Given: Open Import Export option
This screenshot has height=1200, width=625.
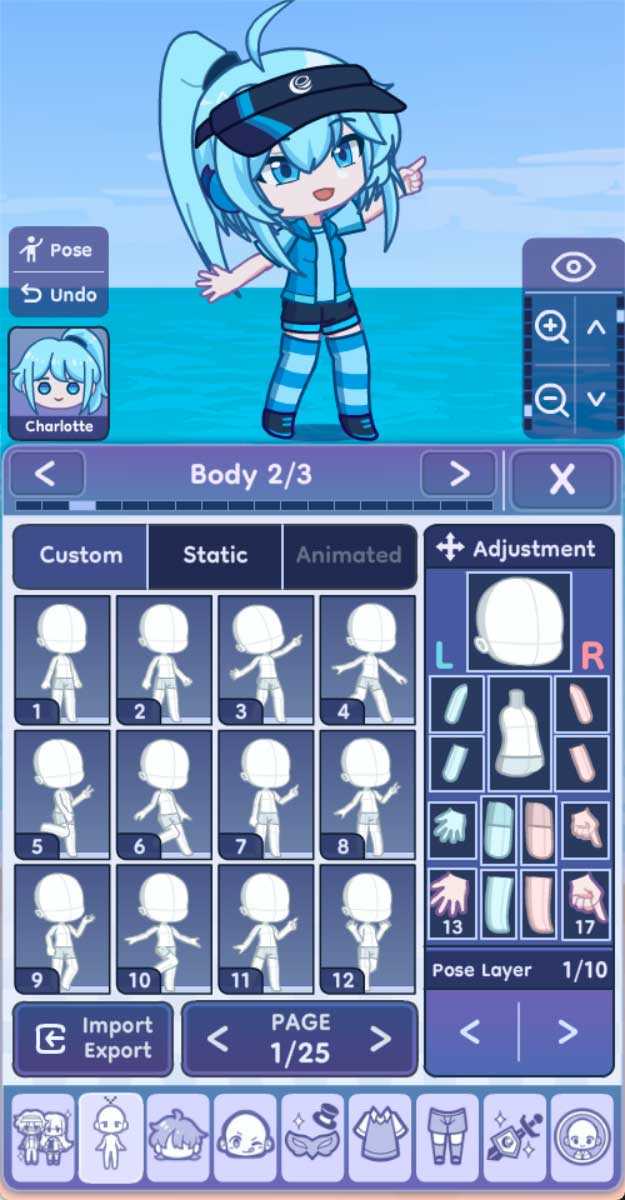Looking at the screenshot, I should pos(93,1038).
